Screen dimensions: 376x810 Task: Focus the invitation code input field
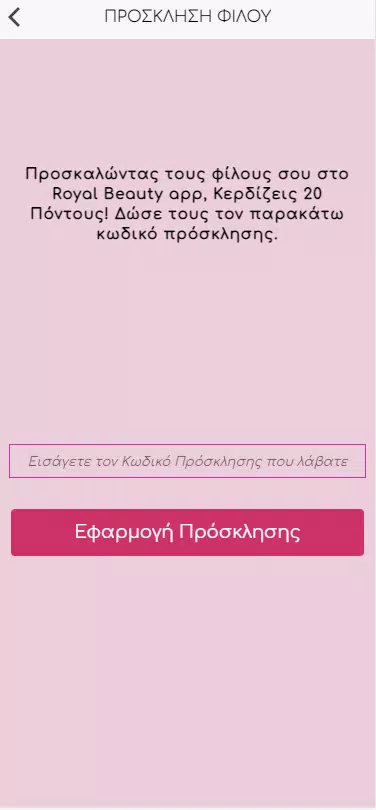tap(187, 461)
